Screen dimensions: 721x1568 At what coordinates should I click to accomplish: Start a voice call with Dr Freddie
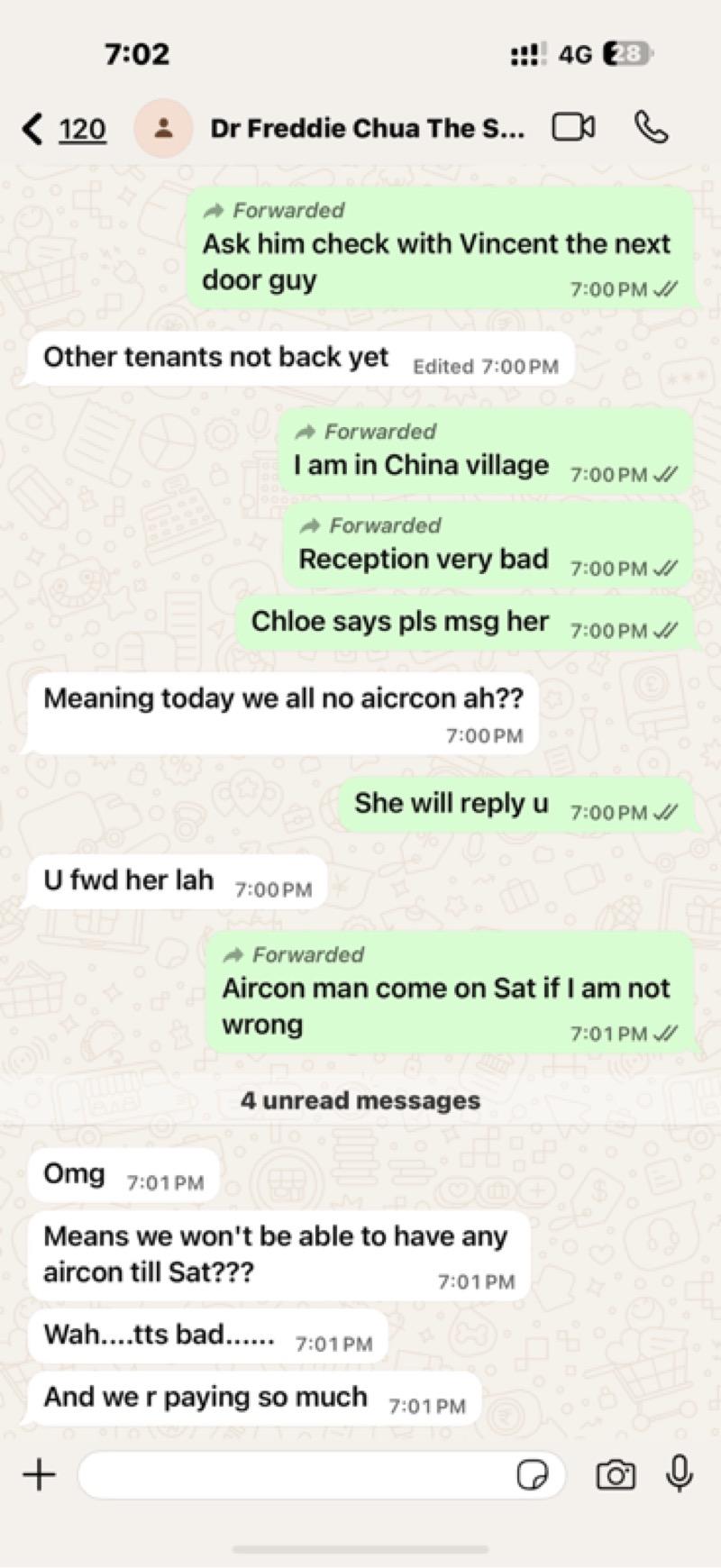[651, 128]
